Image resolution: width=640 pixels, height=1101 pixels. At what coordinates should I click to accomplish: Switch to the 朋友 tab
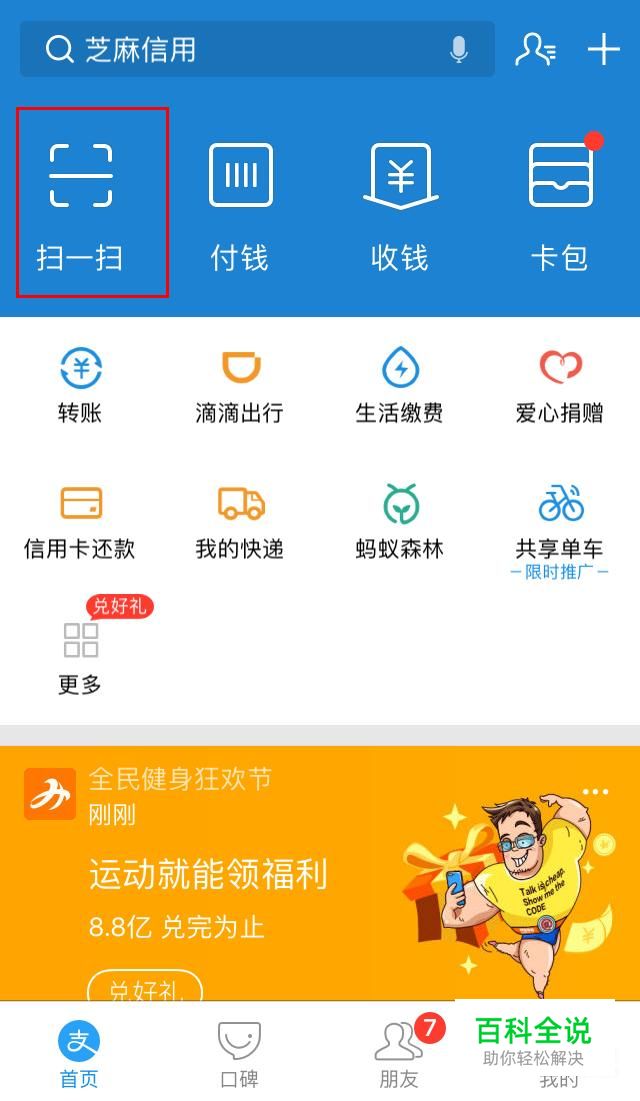tap(399, 1054)
